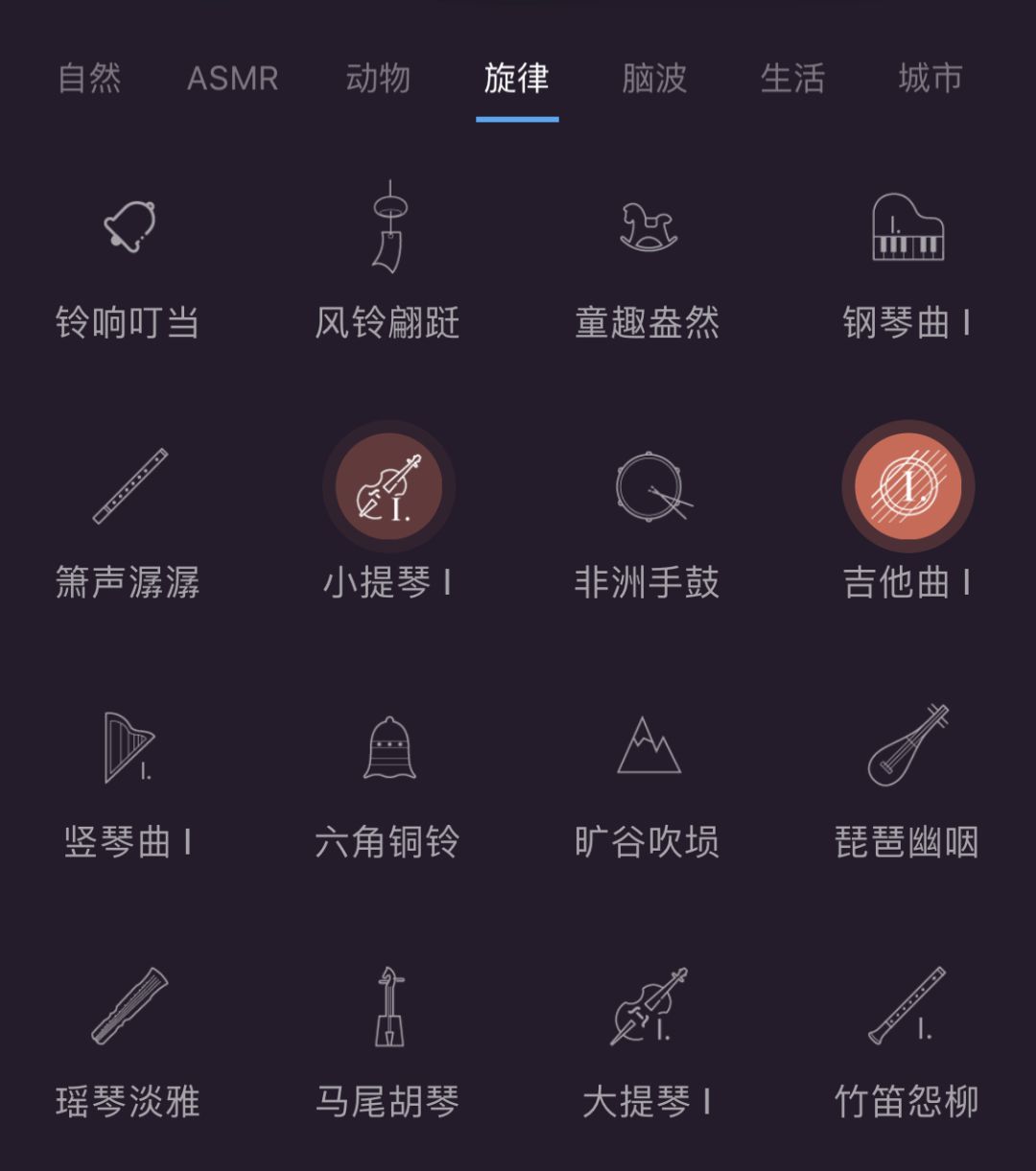The width and height of the screenshot is (1036, 1171).
Task: Start the 琵琶幽咽 pipa sound
Action: point(906,748)
